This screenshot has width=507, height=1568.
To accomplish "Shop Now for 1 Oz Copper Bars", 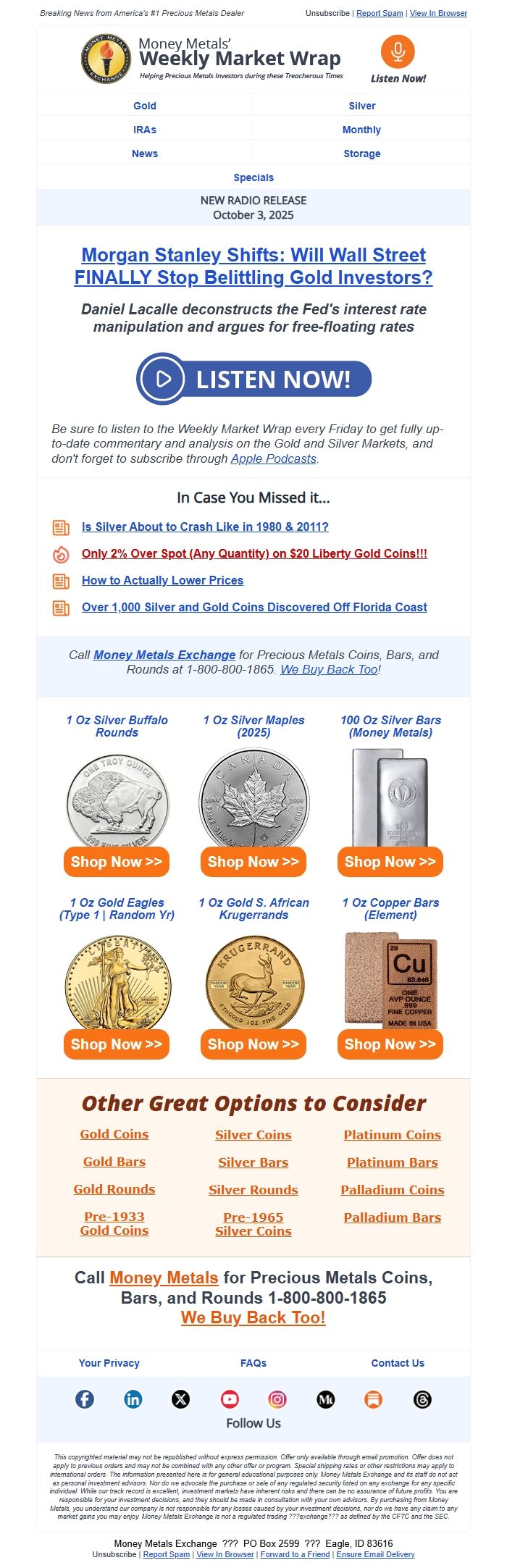I will [390, 1044].
